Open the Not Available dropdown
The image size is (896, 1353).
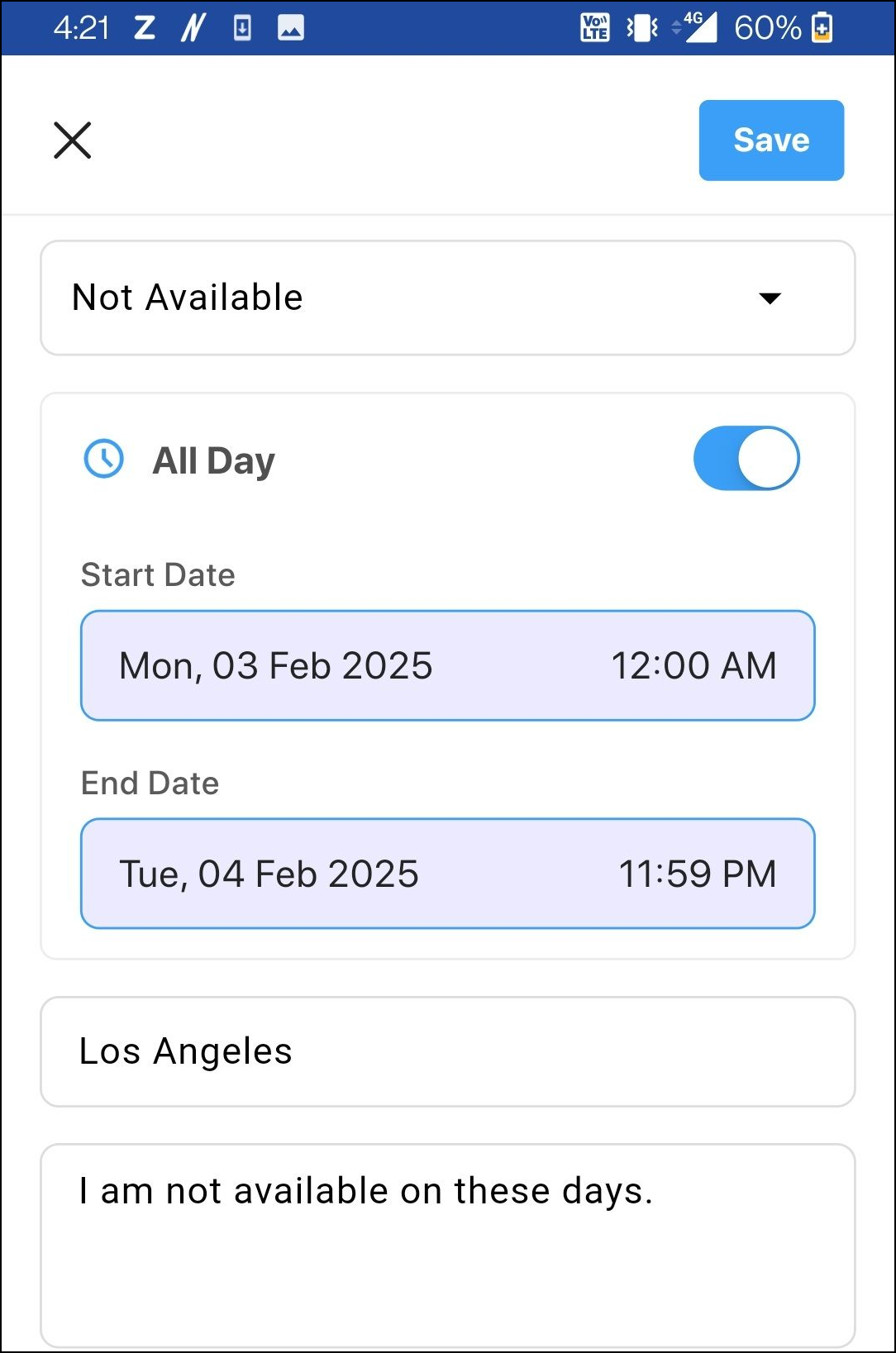(x=447, y=298)
